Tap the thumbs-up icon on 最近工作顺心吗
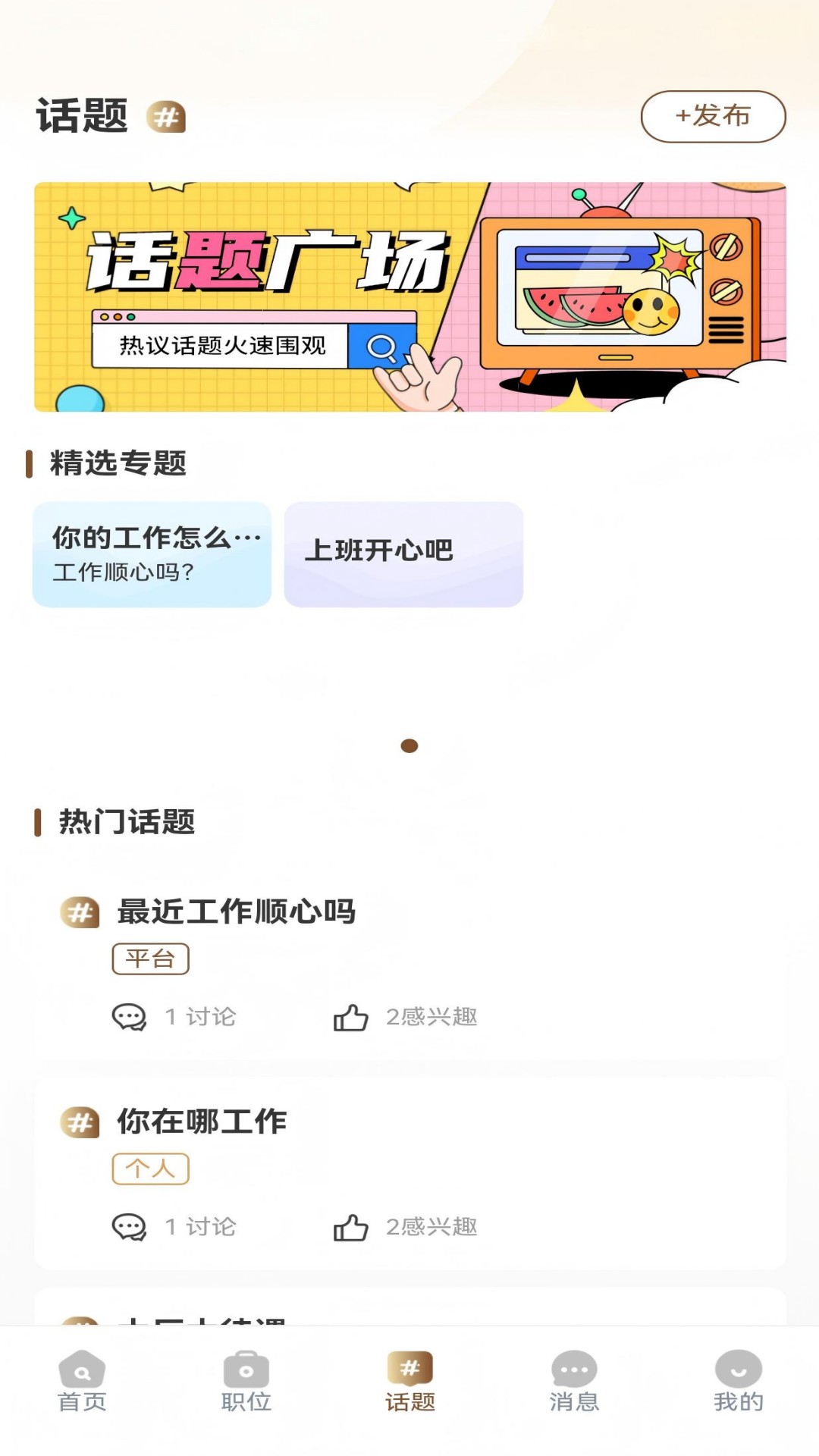Screen dimensions: 819x1456 coord(350,1015)
